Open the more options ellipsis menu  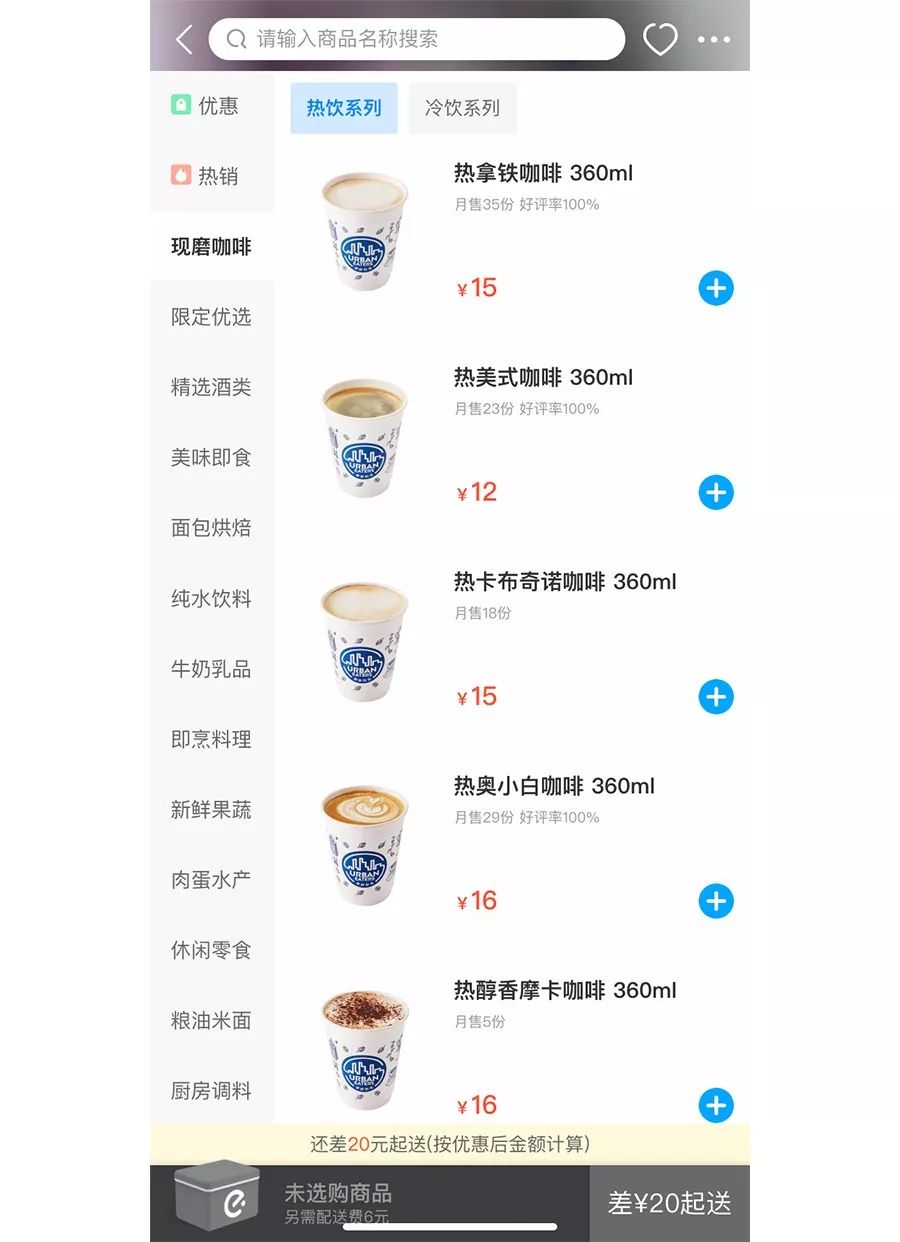click(x=714, y=39)
